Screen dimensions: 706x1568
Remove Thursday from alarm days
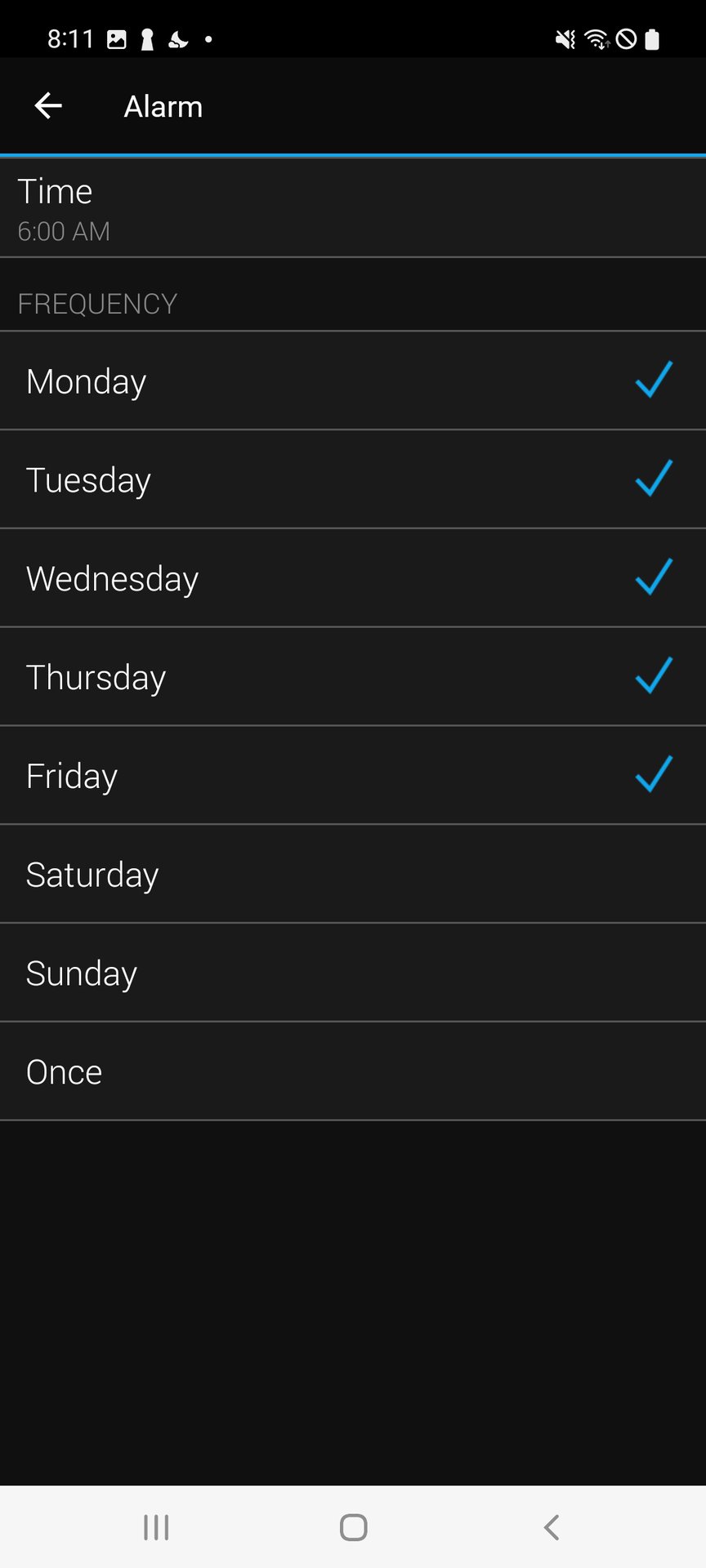click(x=353, y=677)
